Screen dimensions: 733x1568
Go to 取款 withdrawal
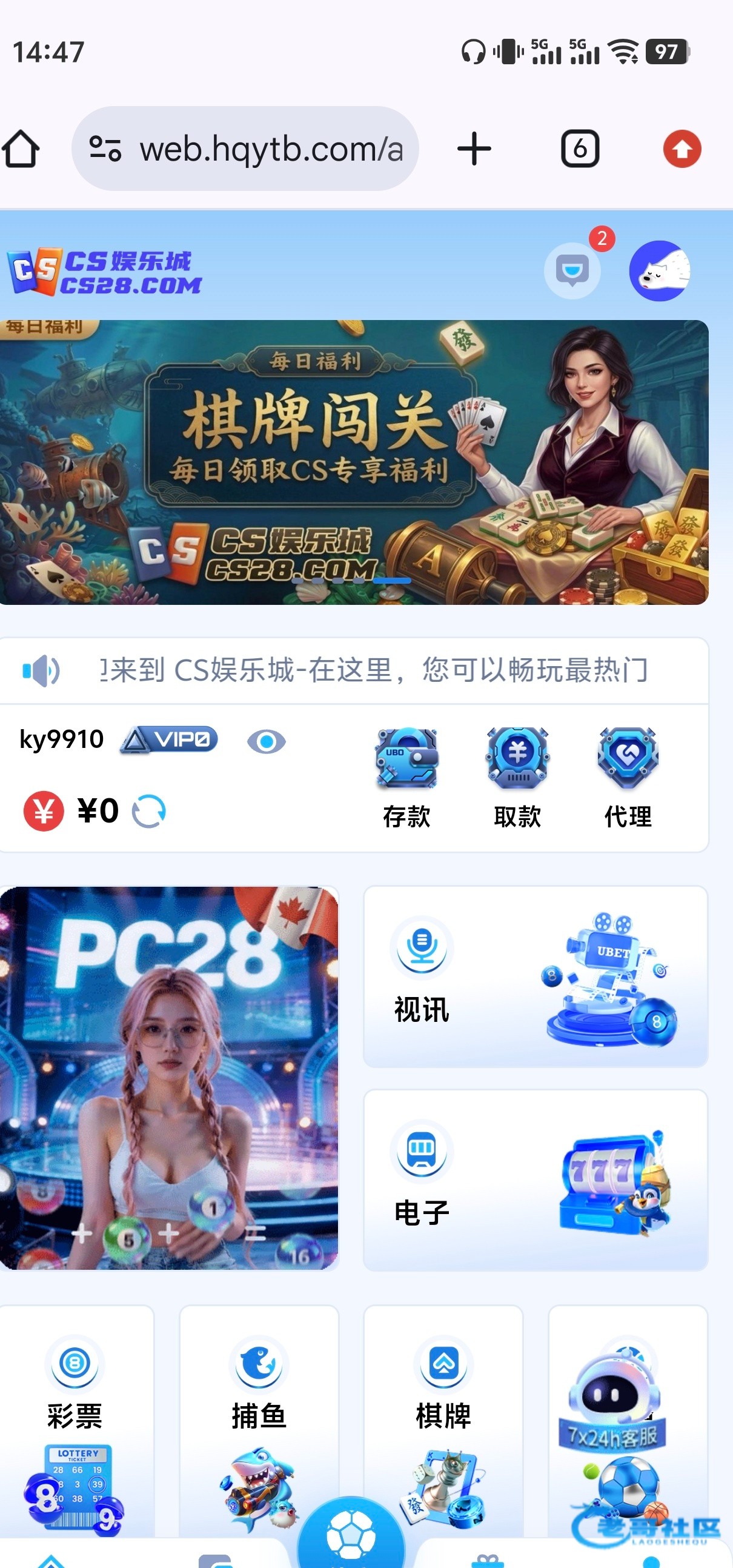(x=517, y=778)
